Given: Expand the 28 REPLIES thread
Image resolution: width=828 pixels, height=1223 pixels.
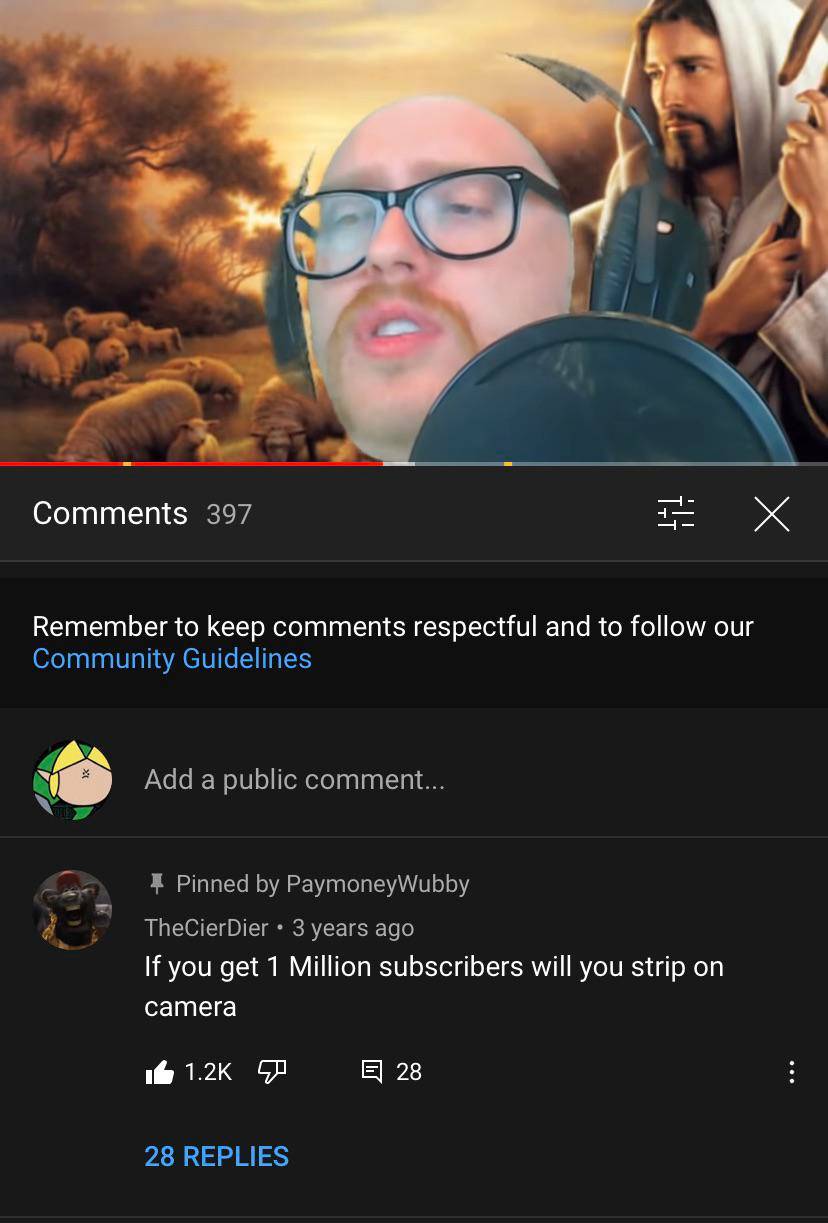Looking at the screenshot, I should pos(216,1156).
